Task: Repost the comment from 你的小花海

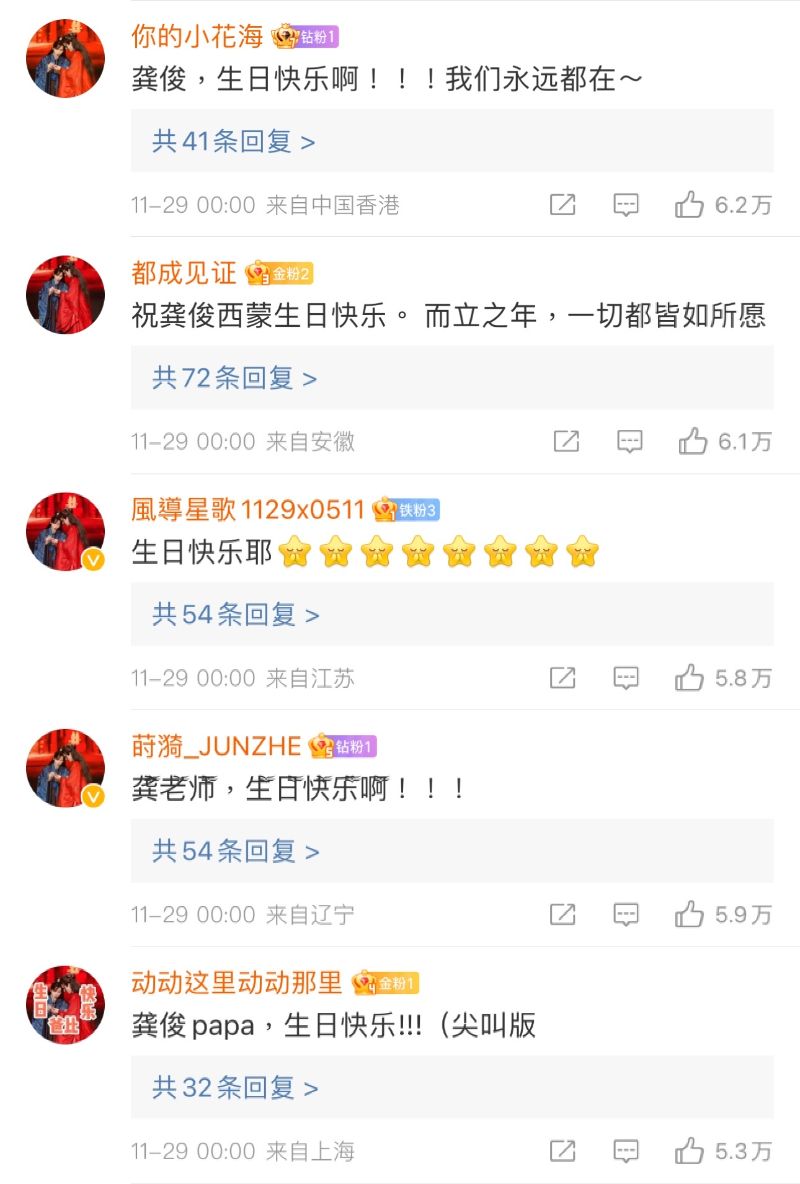Action: click(x=563, y=205)
